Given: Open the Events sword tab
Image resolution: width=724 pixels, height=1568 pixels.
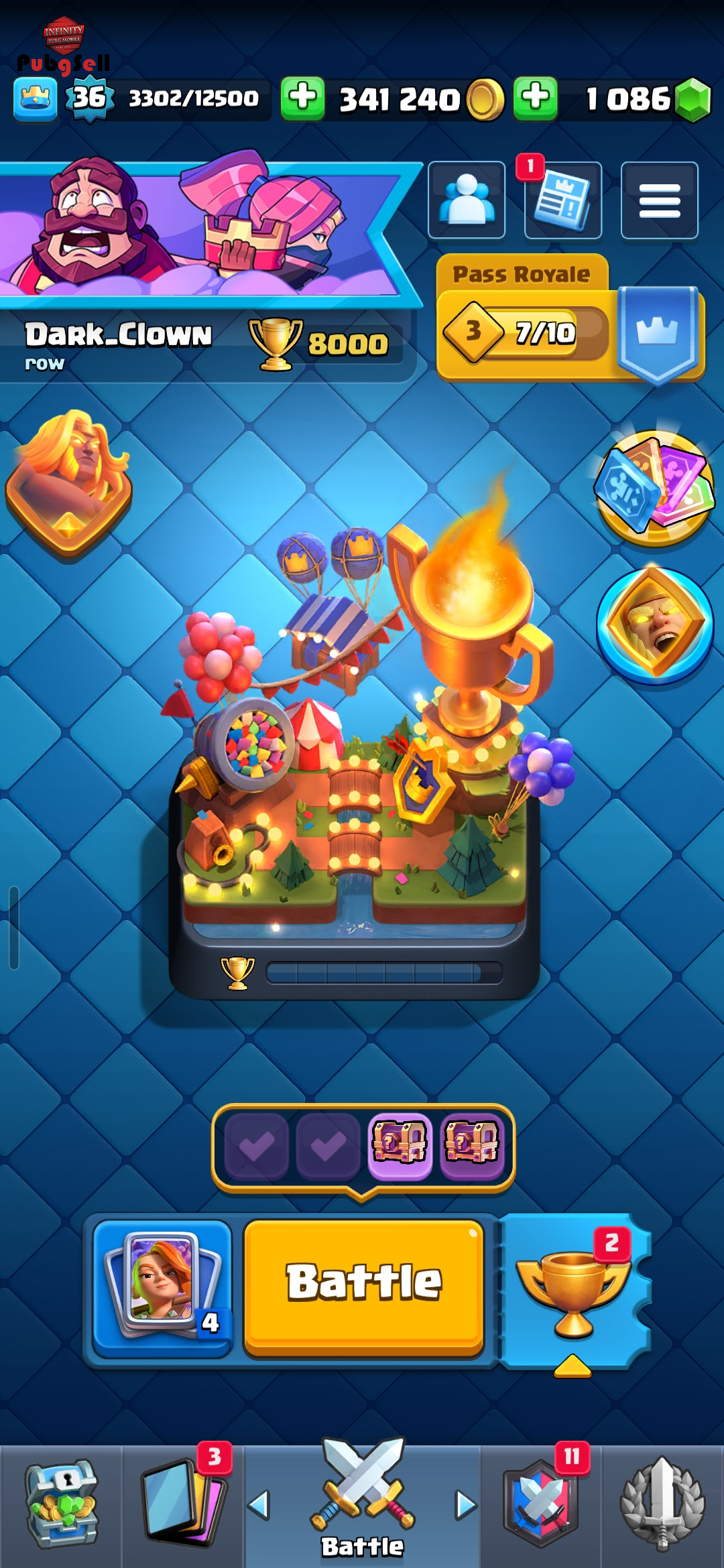Looking at the screenshot, I should coord(662,1504).
